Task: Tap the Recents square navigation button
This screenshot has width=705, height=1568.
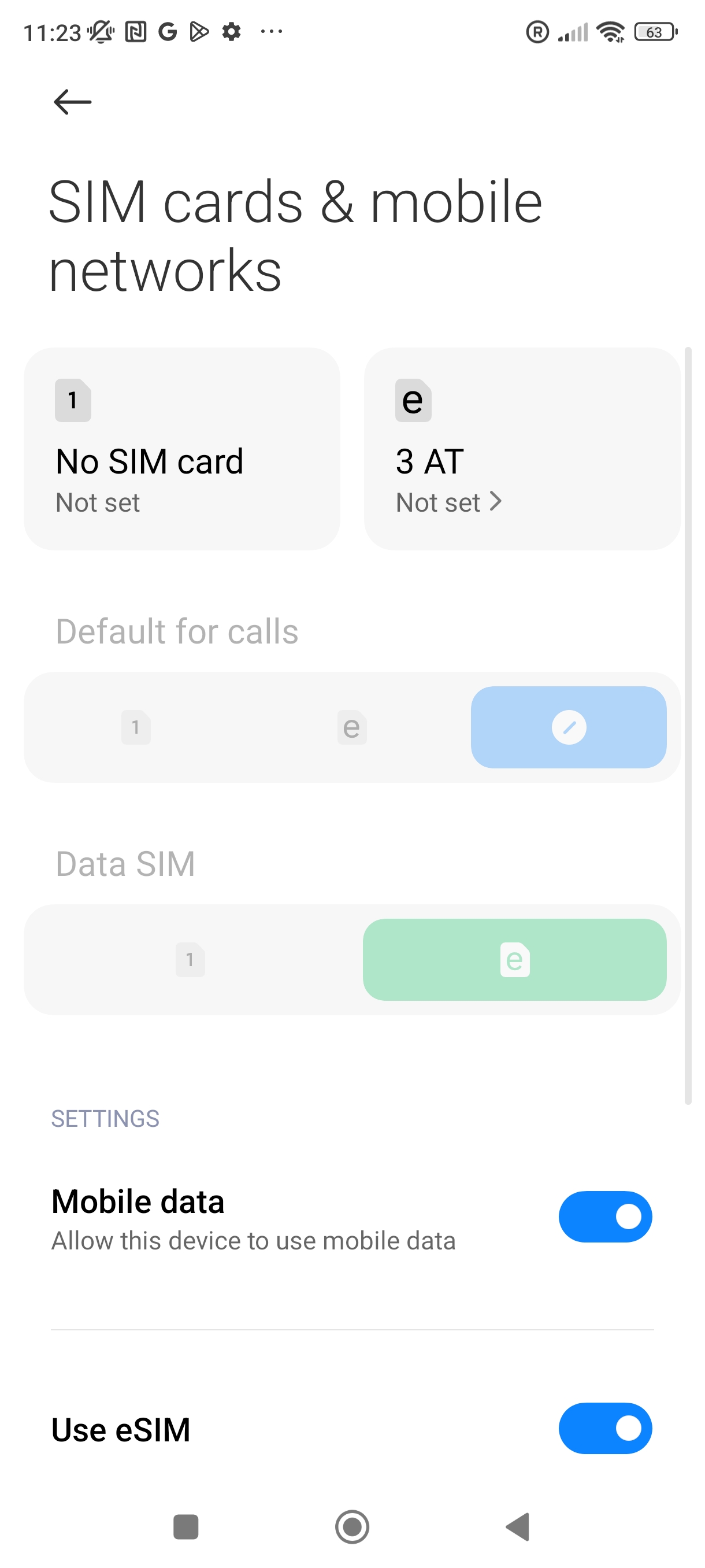Action: click(x=186, y=1528)
